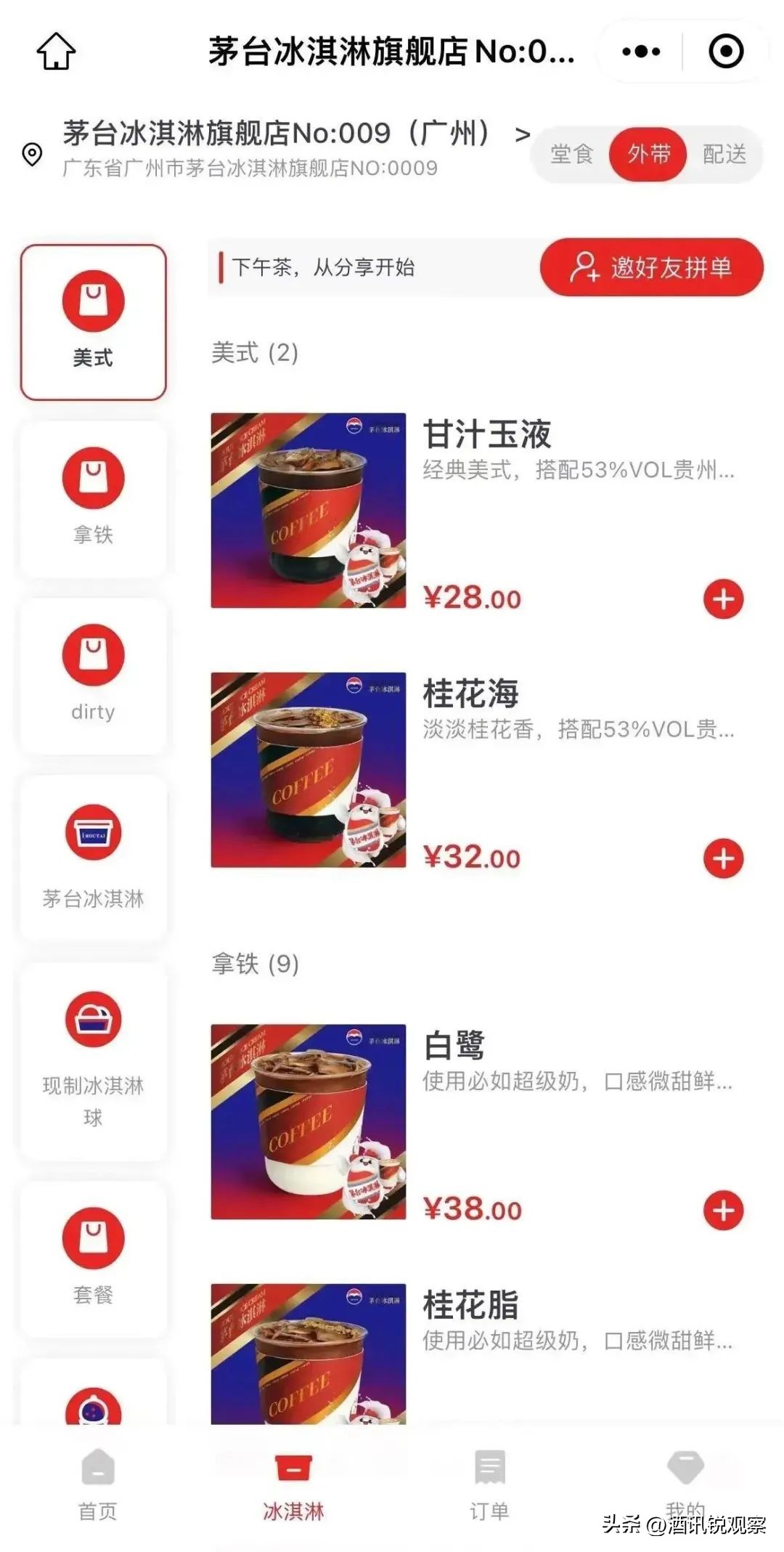Select the 美式 category icon in sidebar
This screenshot has height=1552, width=784.
coord(93,301)
